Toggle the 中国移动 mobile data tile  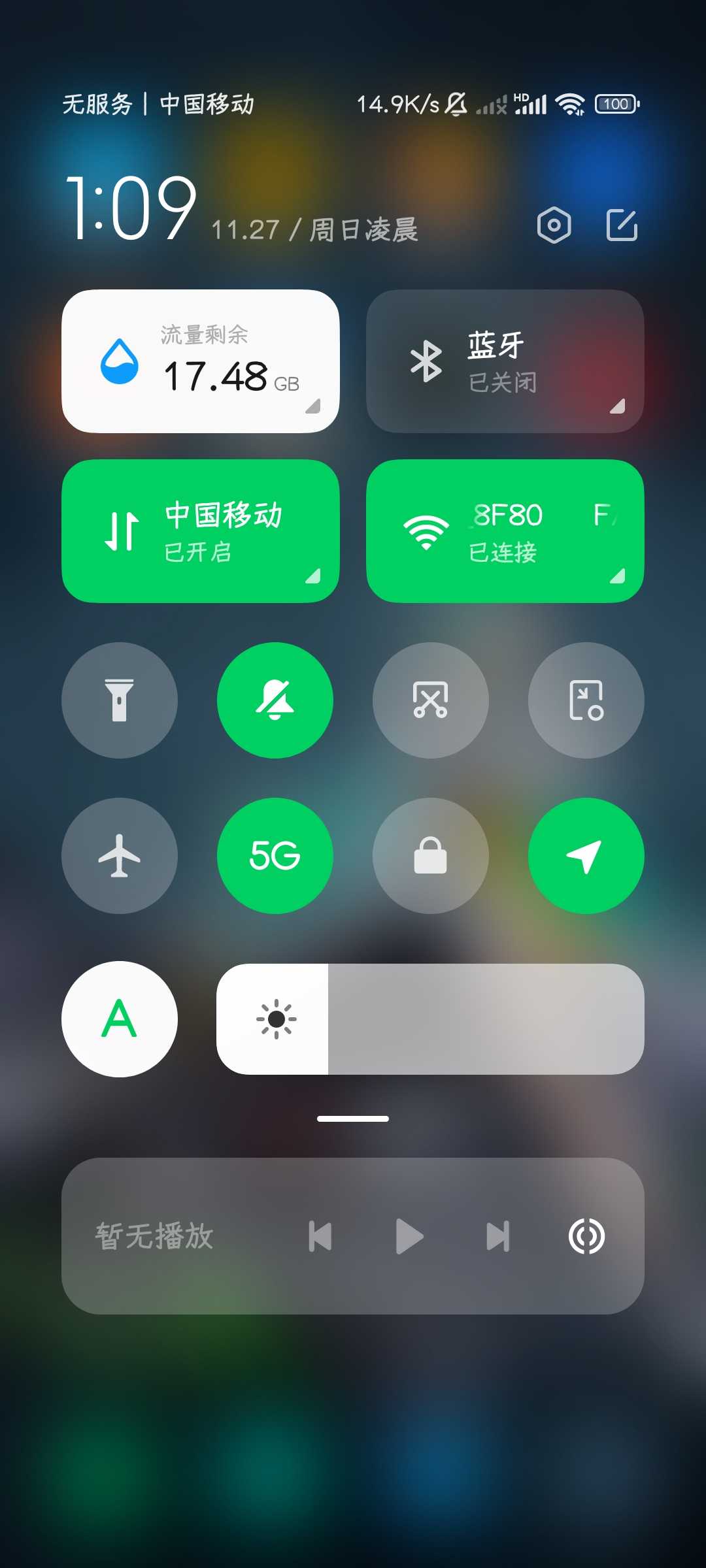[x=201, y=531]
